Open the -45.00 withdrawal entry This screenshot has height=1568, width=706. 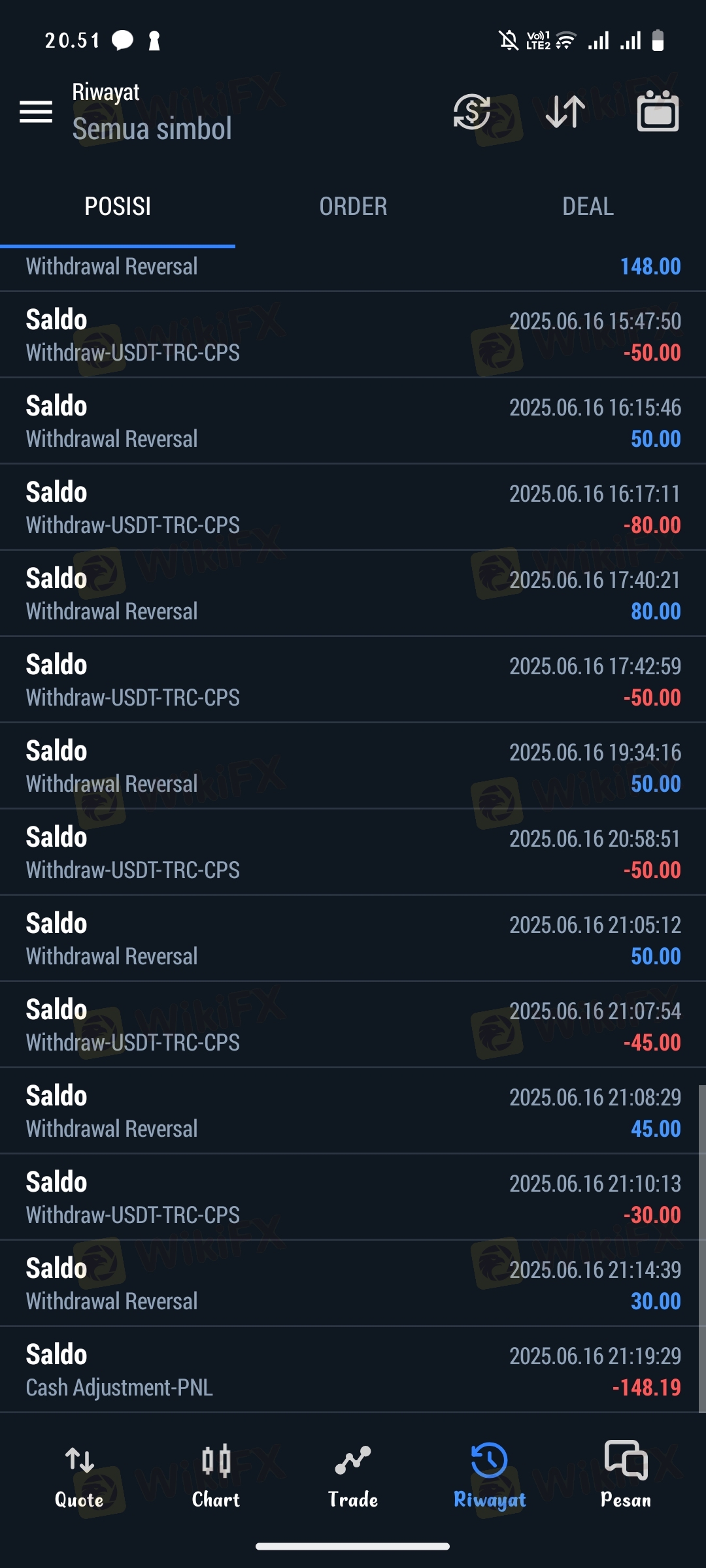point(353,1024)
